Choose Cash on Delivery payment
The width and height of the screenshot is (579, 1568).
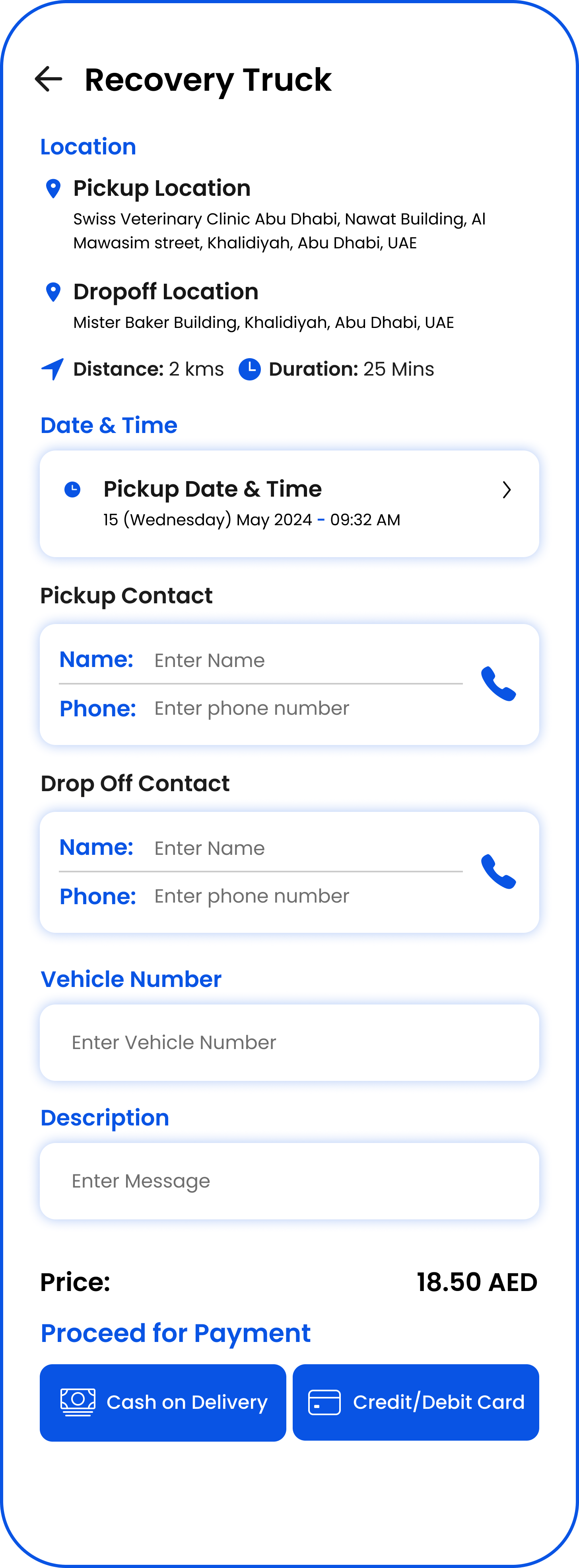163,1402
